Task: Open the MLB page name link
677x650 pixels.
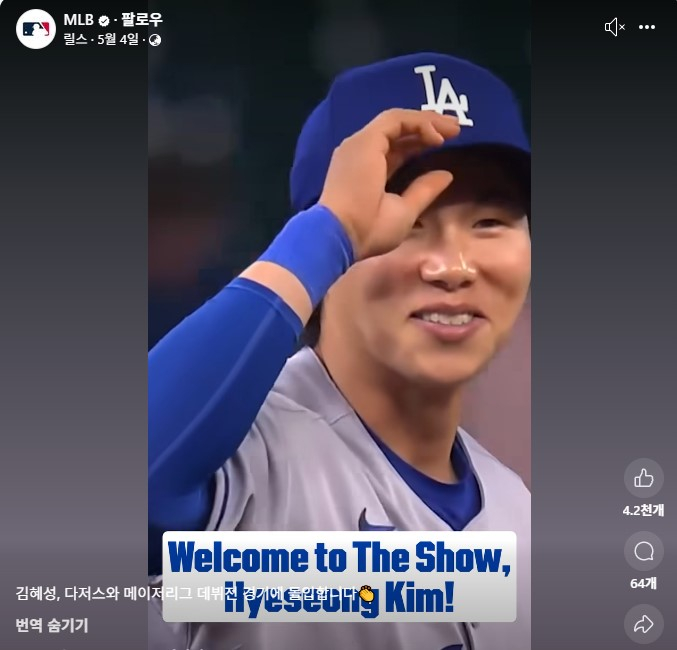Action: coord(78,20)
